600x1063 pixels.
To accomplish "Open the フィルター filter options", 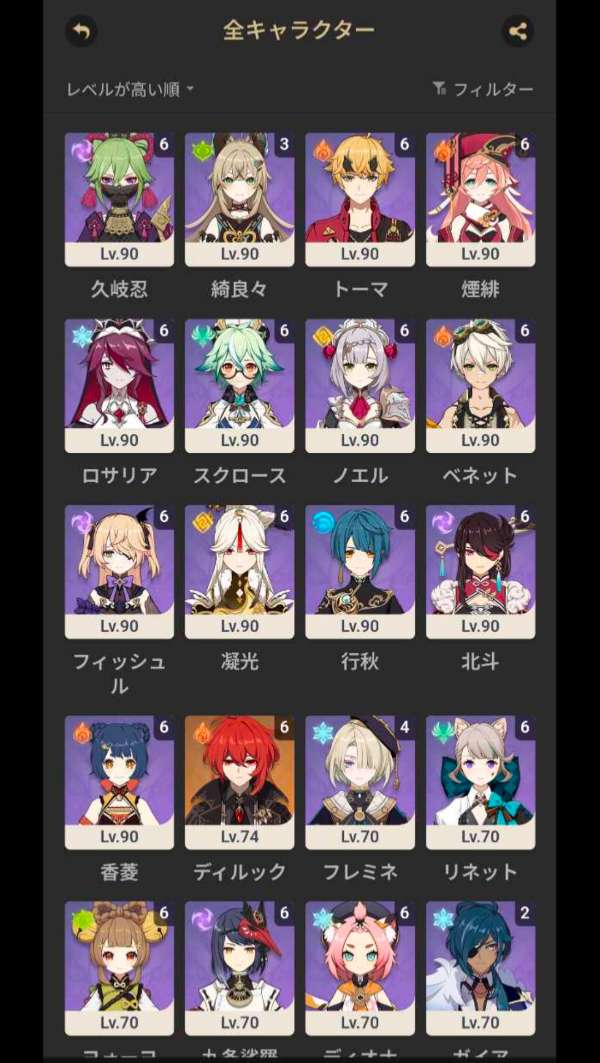I will click(483, 89).
